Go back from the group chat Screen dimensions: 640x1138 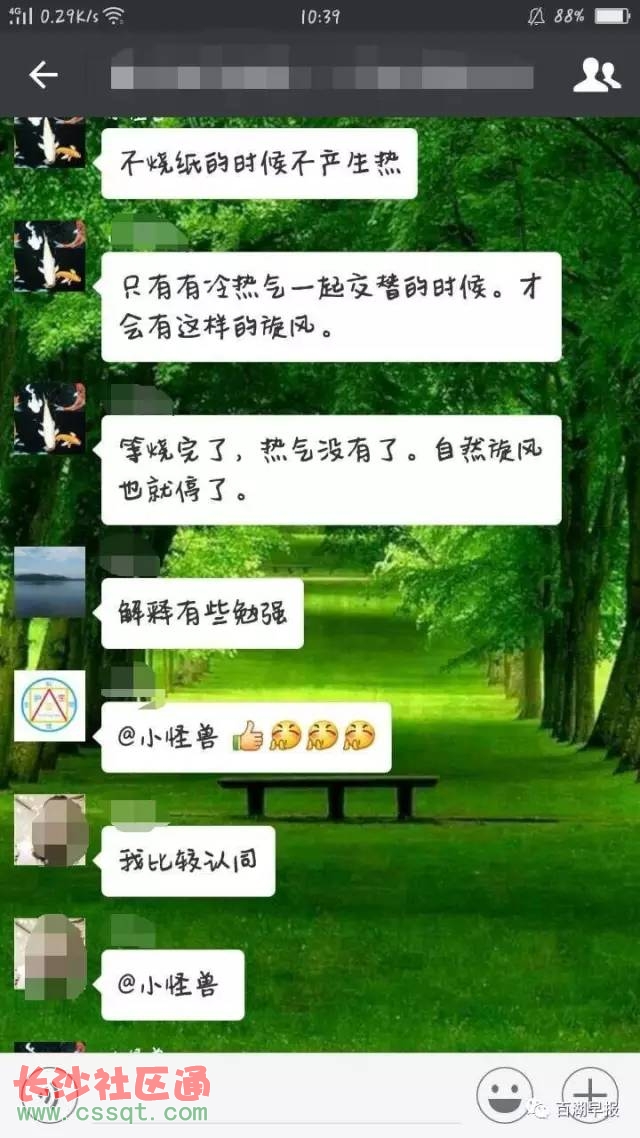pos(43,75)
